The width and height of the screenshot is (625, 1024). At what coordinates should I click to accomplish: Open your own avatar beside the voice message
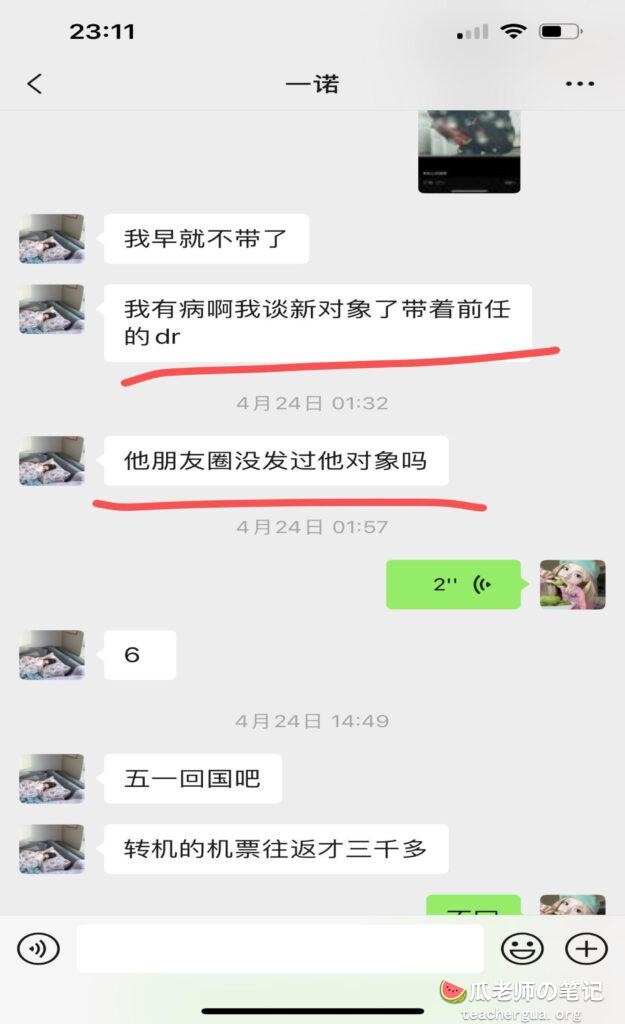pyautogui.click(x=572, y=584)
